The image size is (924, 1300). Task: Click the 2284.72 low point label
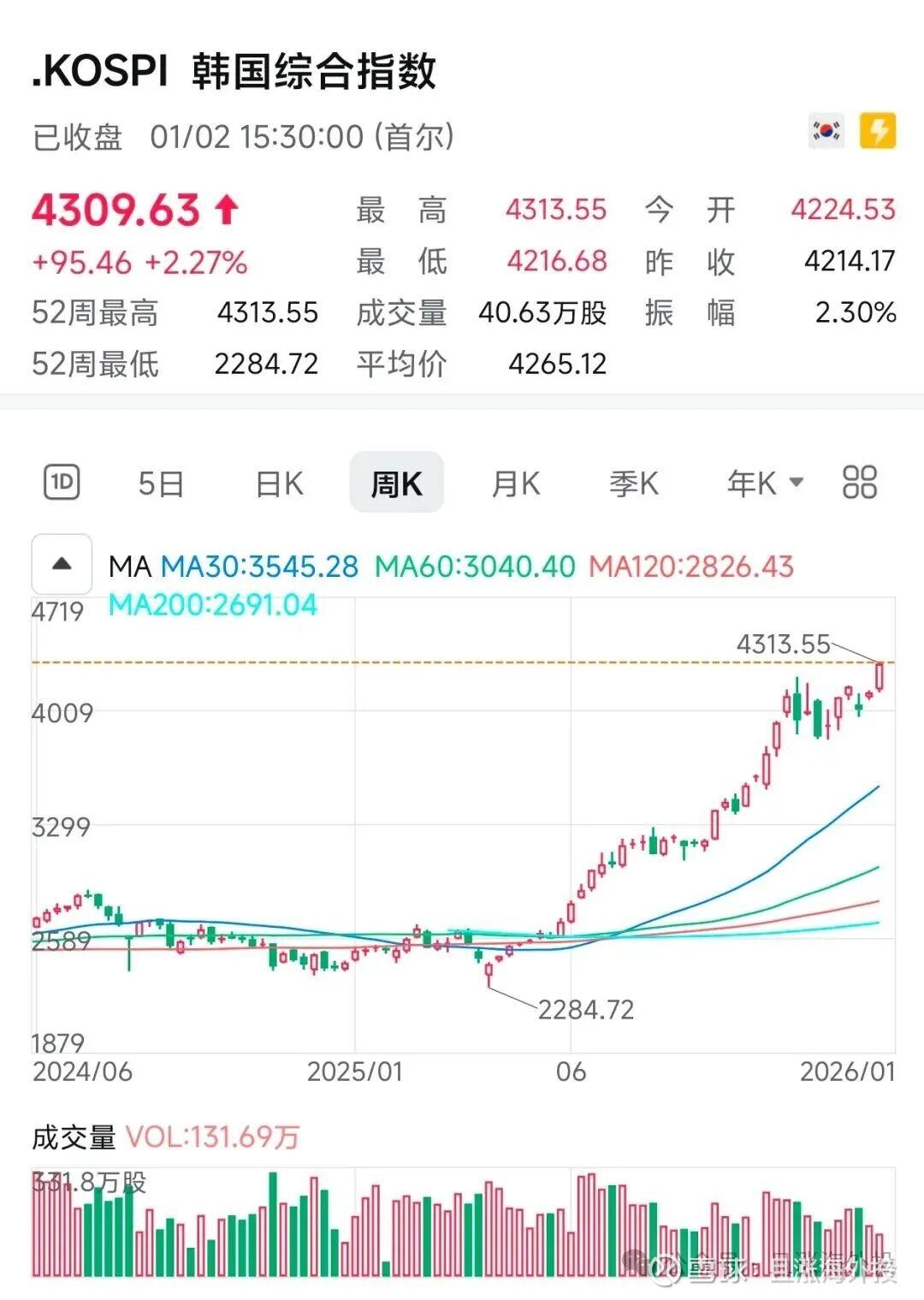click(x=587, y=1011)
